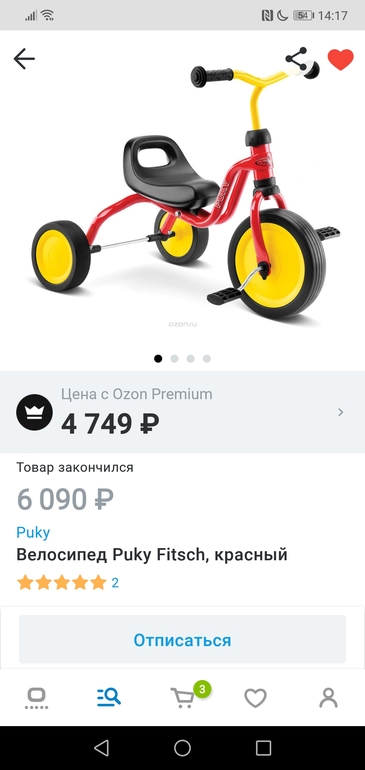The height and width of the screenshot is (770, 365).
Task: Open the catalog search tab
Action: (x=109, y=697)
